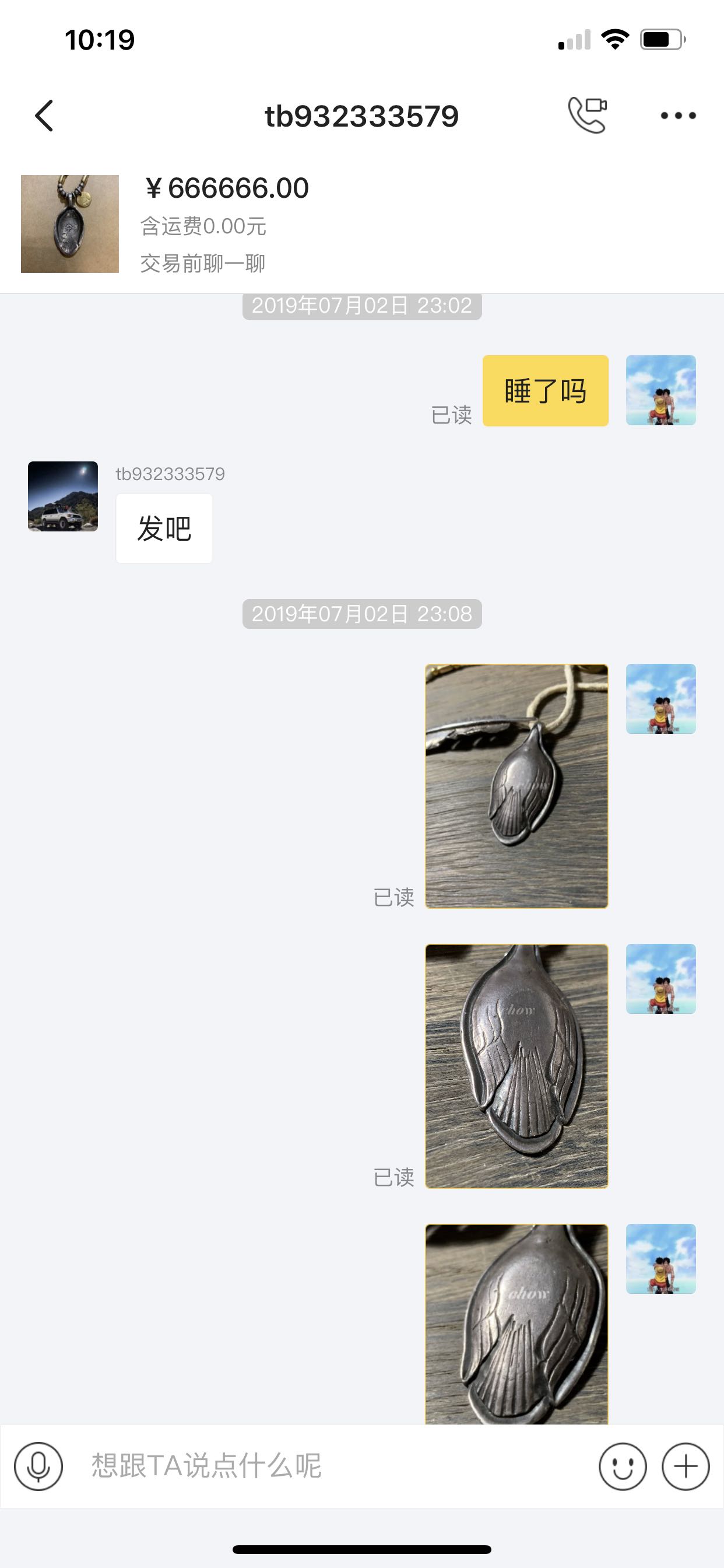Open the plus attachment menu

click(686, 1466)
